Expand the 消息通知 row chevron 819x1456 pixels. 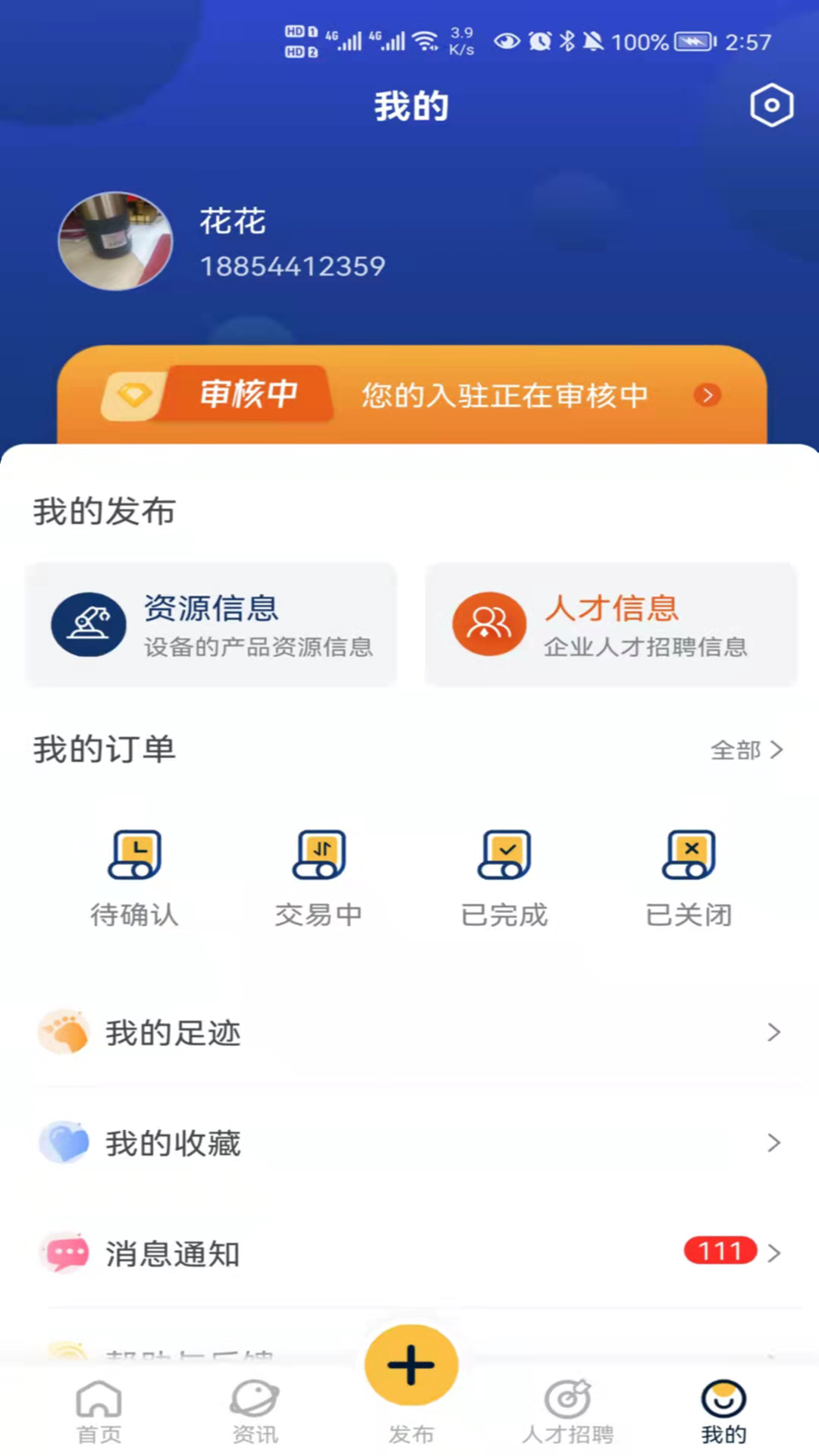coord(775,1254)
